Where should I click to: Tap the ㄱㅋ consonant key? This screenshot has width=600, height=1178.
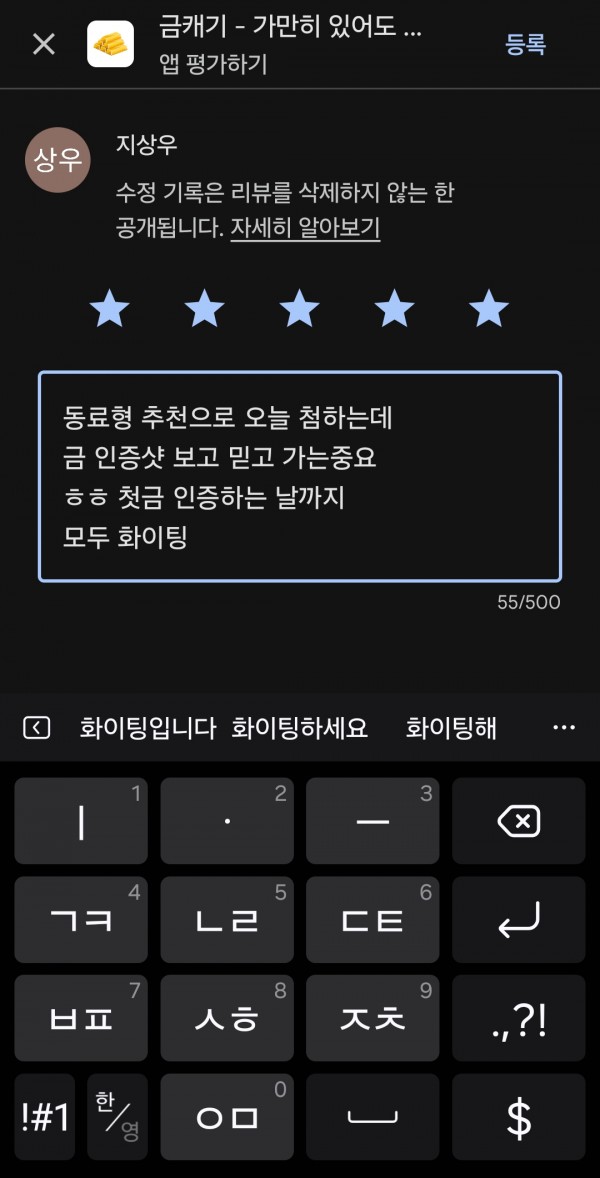point(81,920)
